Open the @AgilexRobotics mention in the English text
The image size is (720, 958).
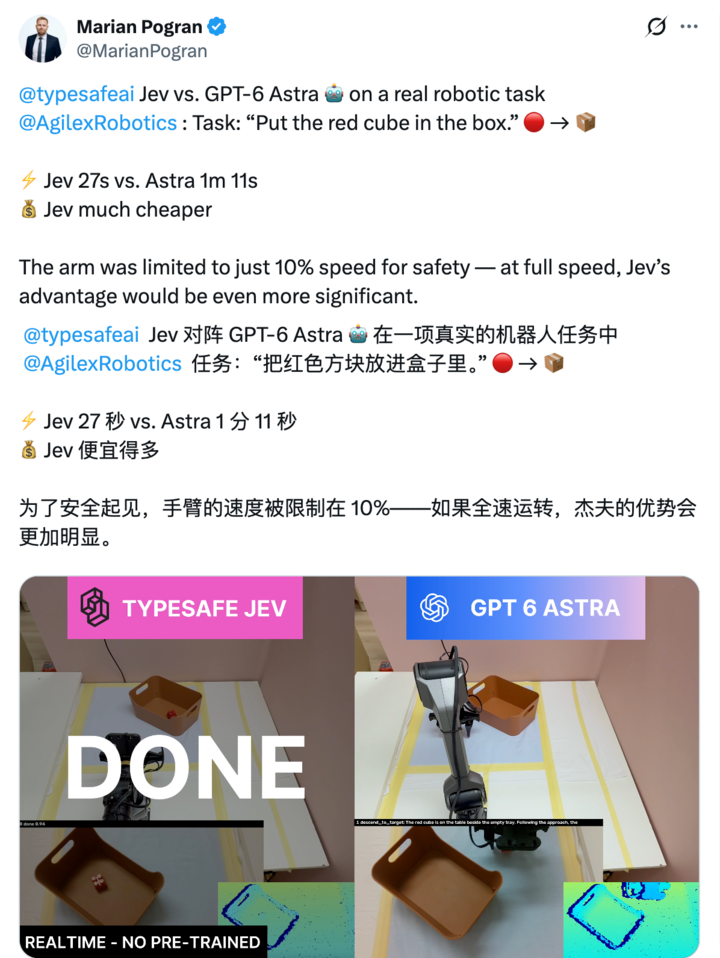[98, 123]
